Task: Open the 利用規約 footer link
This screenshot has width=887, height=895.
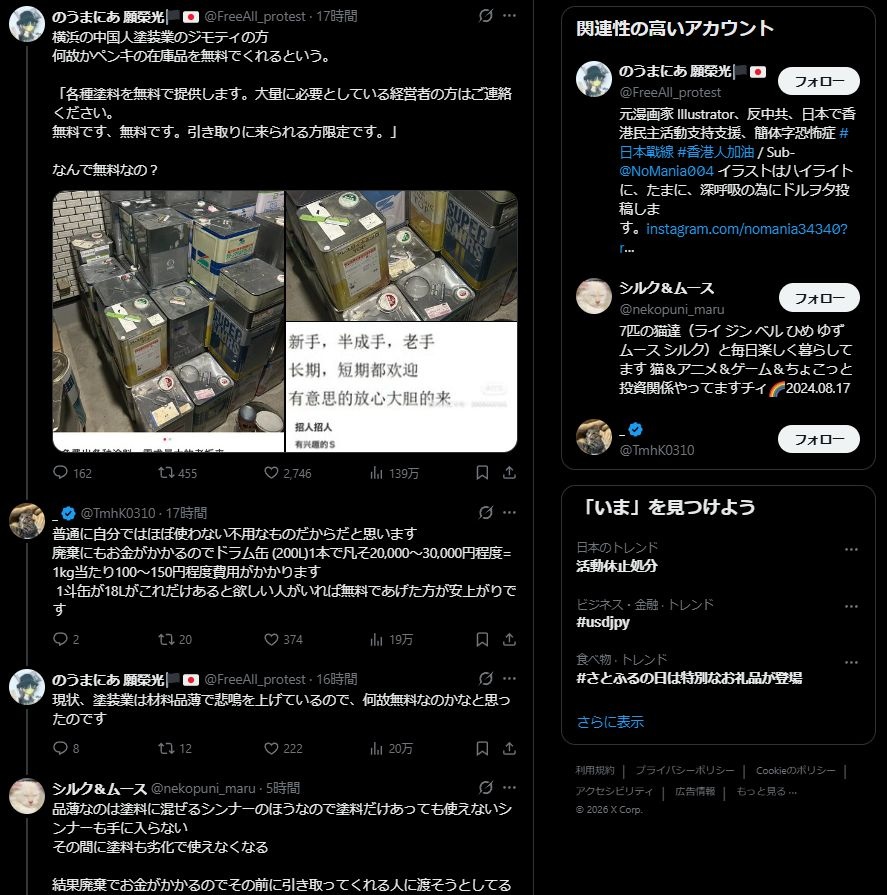Action: [x=595, y=771]
